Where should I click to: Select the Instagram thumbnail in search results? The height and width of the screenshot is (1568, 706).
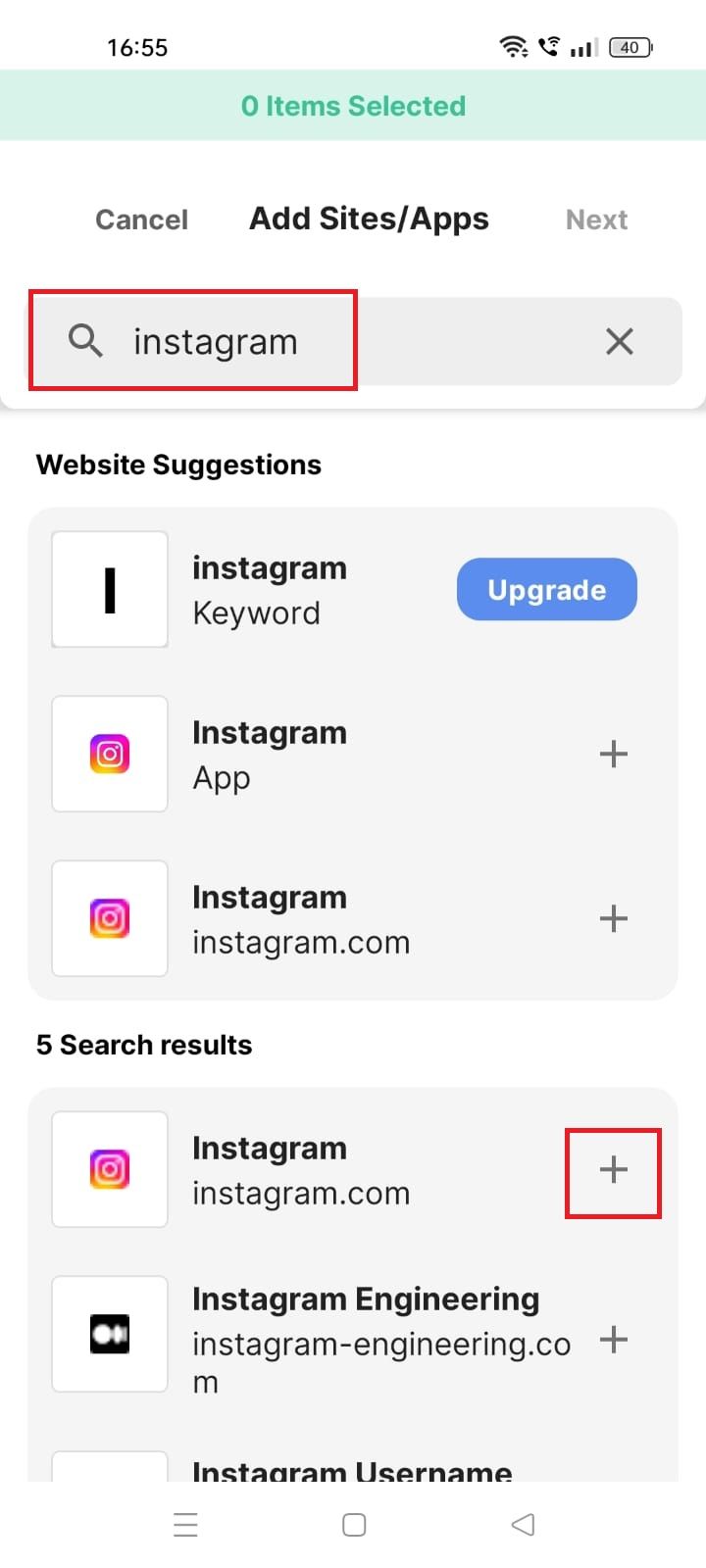point(109,1169)
